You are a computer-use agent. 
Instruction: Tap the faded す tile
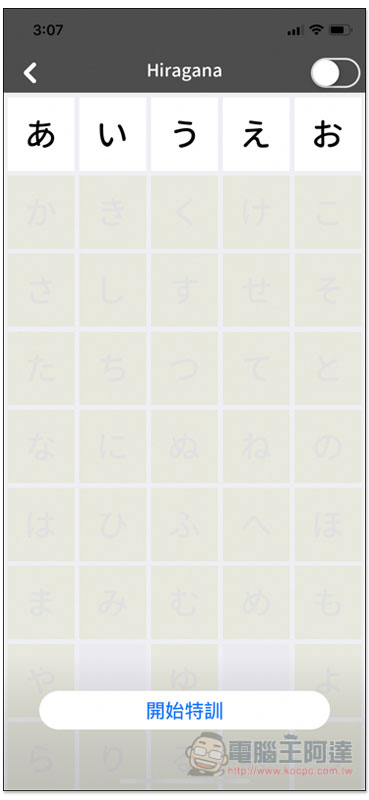click(x=184, y=291)
